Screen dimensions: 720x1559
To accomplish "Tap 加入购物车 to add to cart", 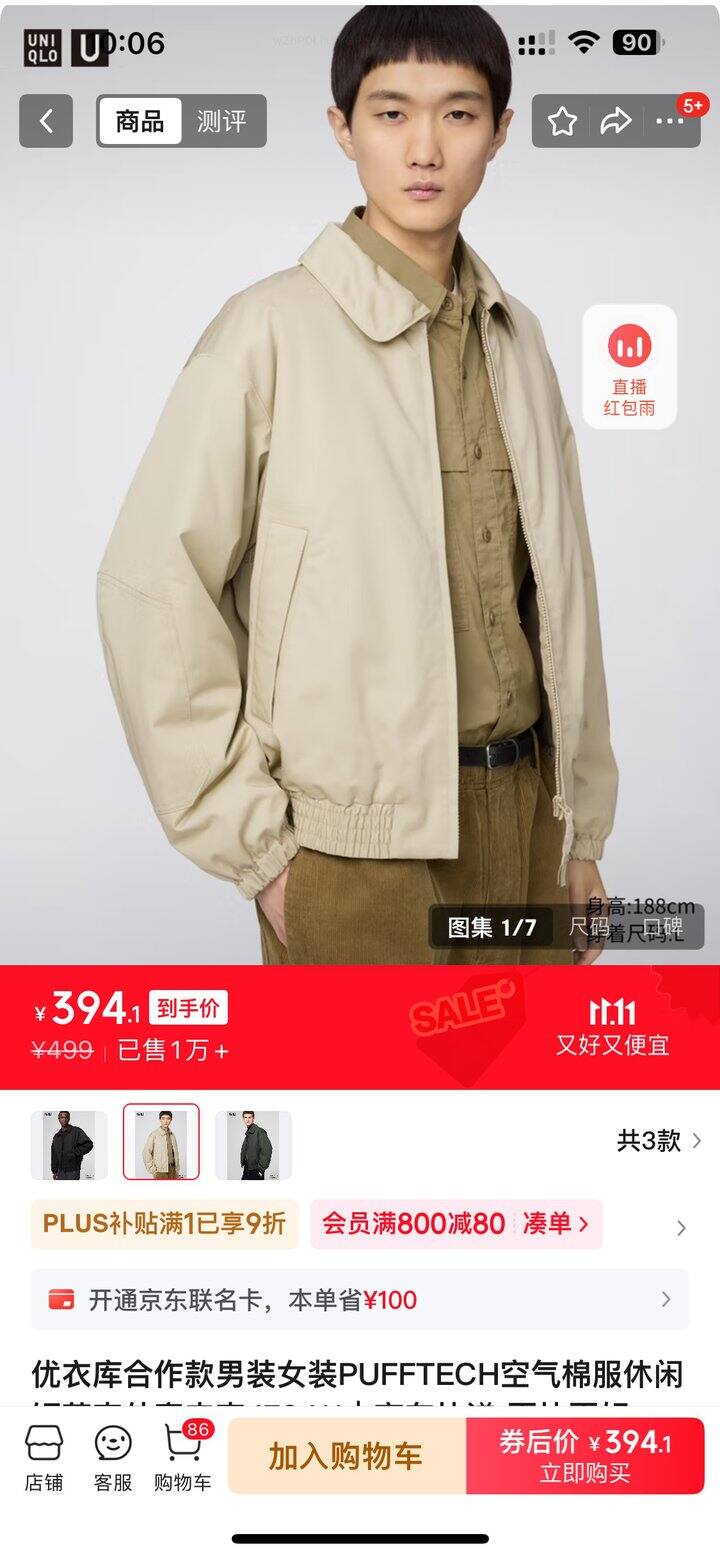I will pos(346,1456).
